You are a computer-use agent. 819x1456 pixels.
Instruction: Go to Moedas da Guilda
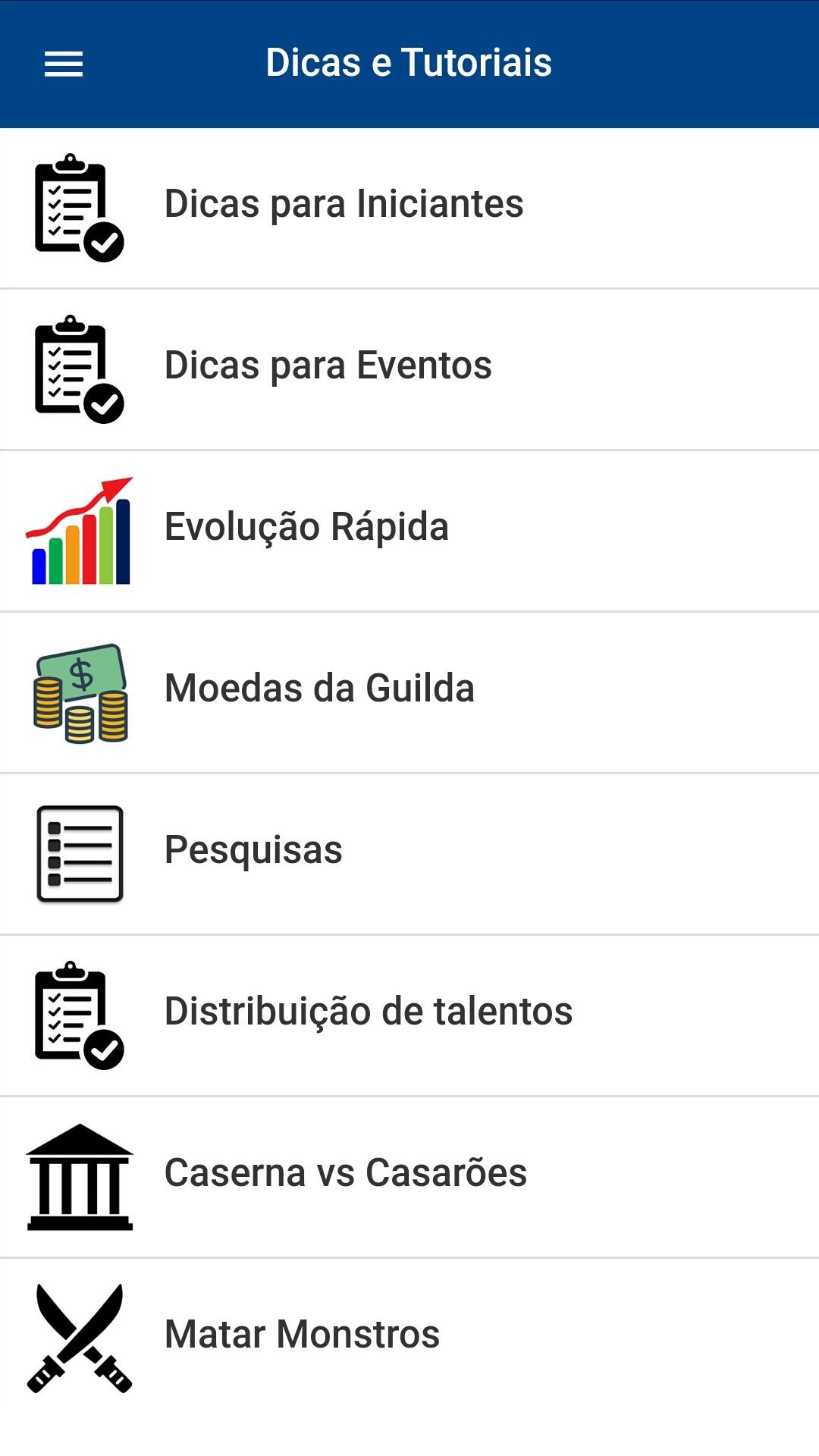319,689
